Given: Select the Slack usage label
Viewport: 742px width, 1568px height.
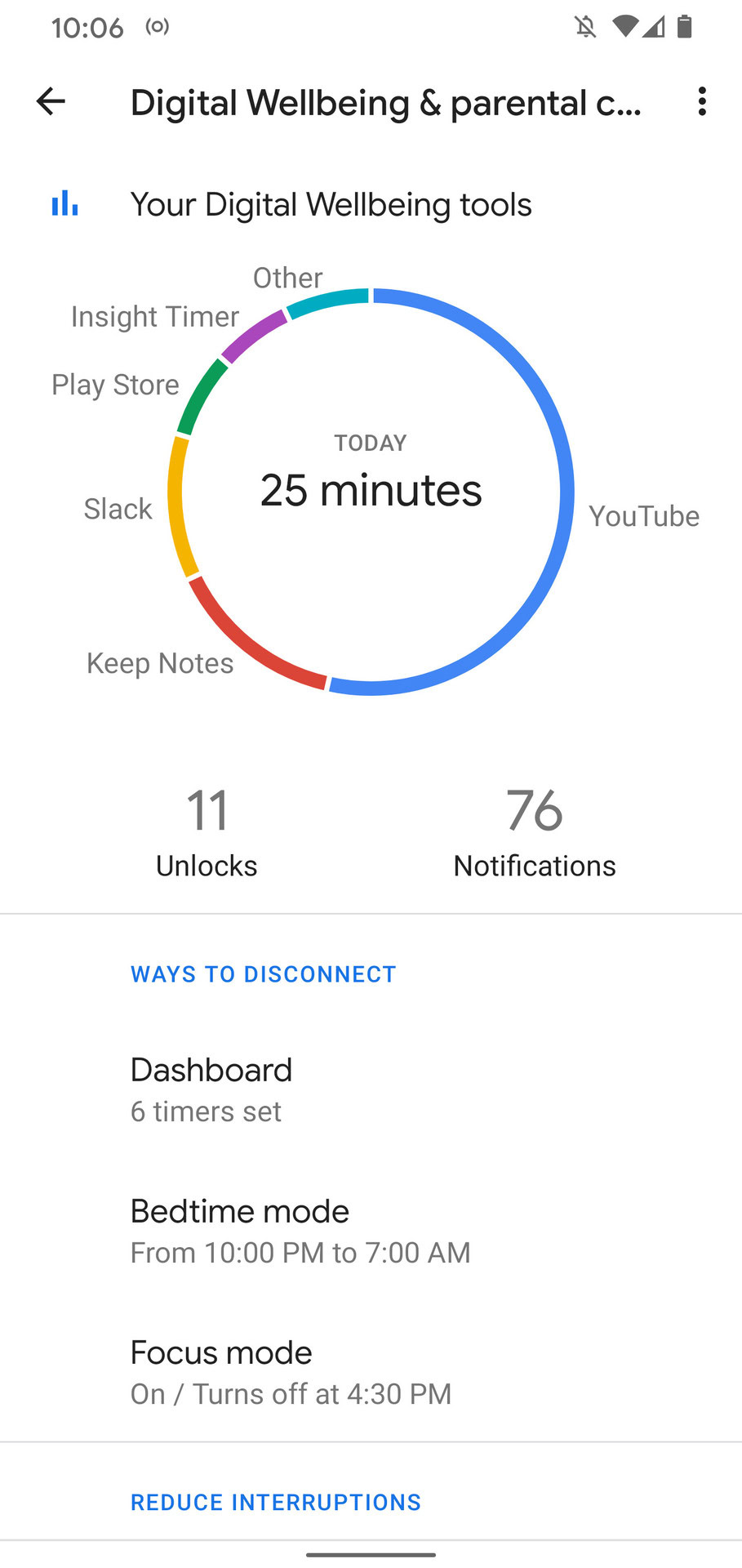Looking at the screenshot, I should pos(118,509).
